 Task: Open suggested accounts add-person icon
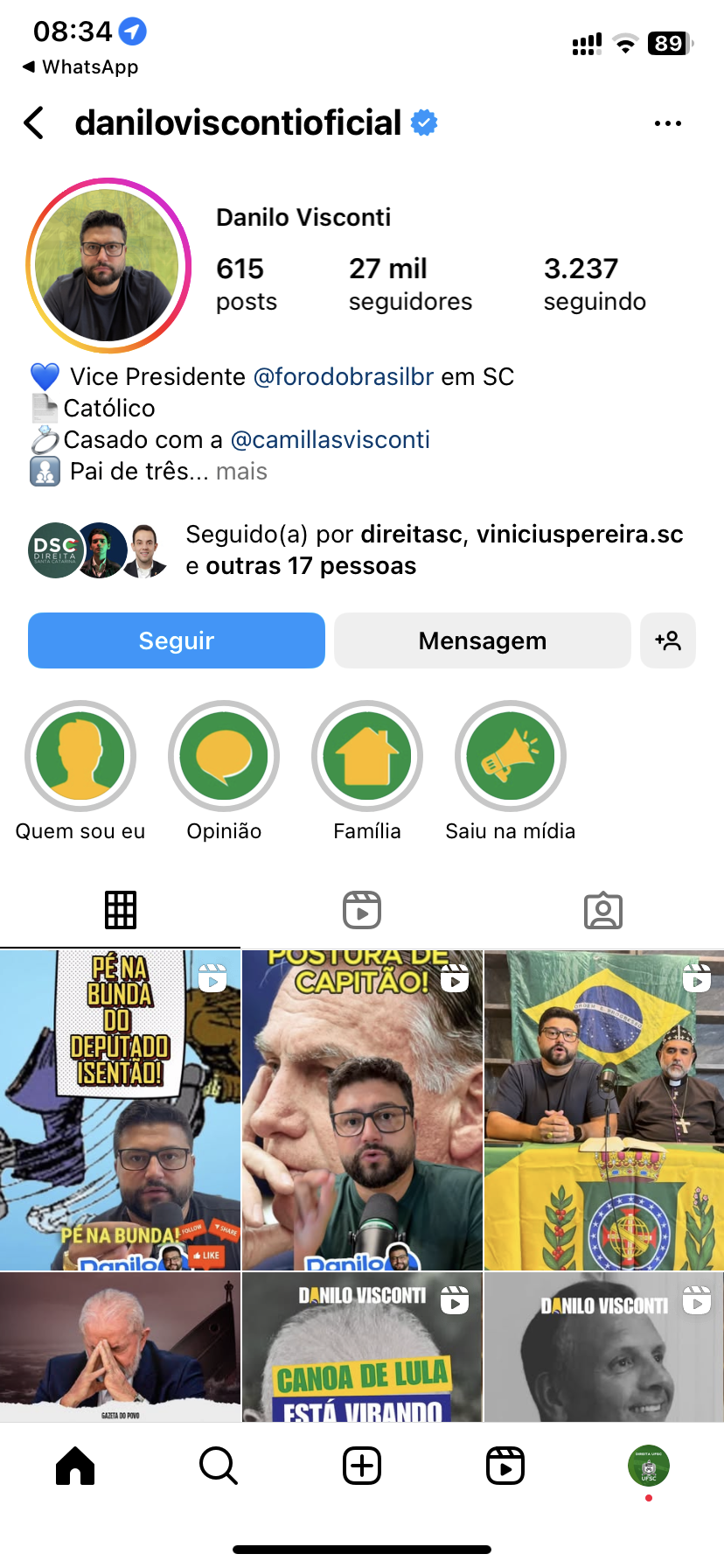(x=668, y=640)
